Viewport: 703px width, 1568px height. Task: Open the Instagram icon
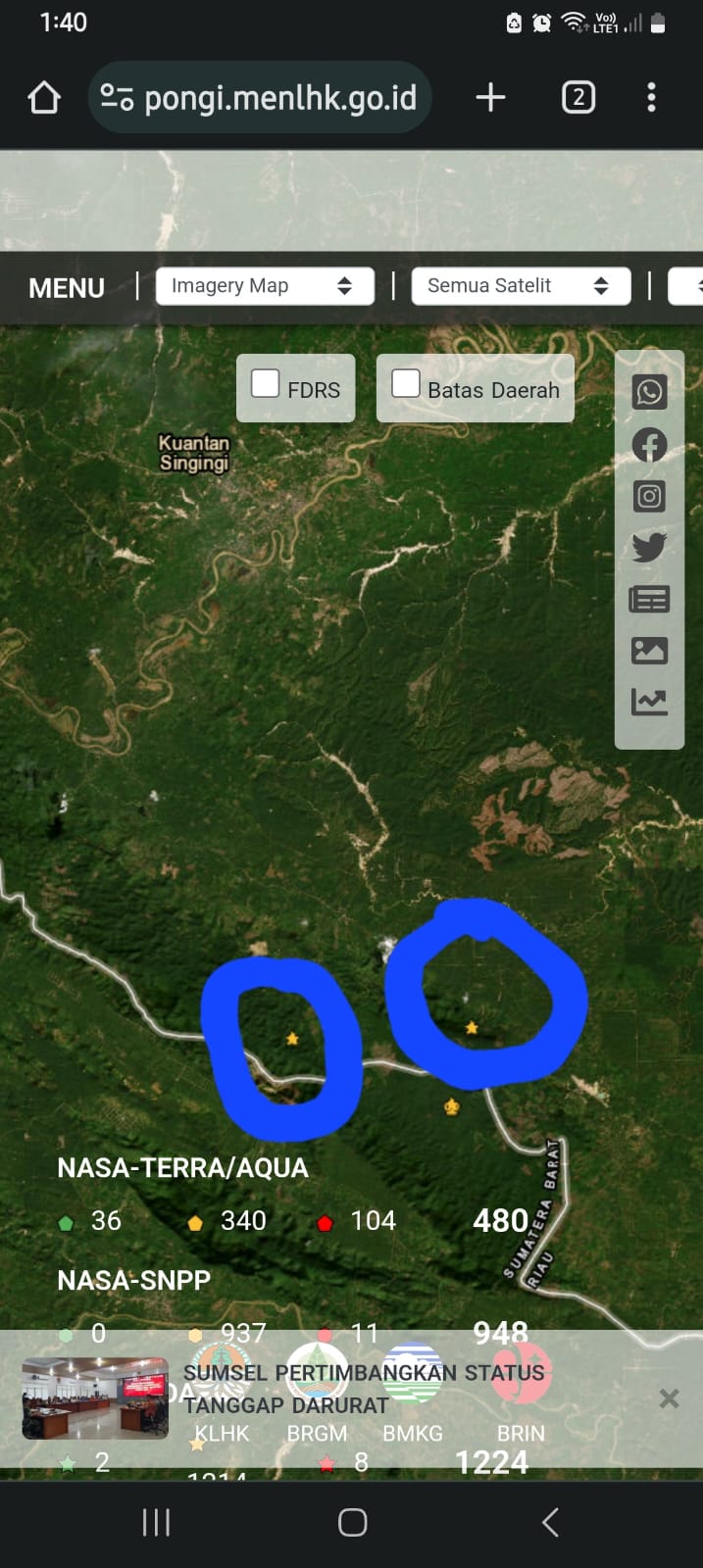coord(649,496)
